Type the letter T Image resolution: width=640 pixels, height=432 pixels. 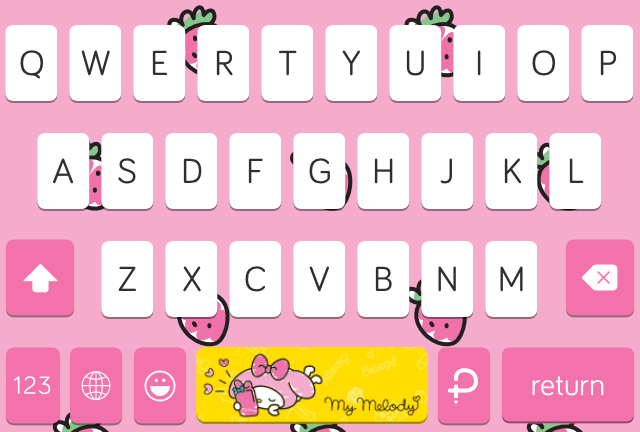click(x=288, y=63)
